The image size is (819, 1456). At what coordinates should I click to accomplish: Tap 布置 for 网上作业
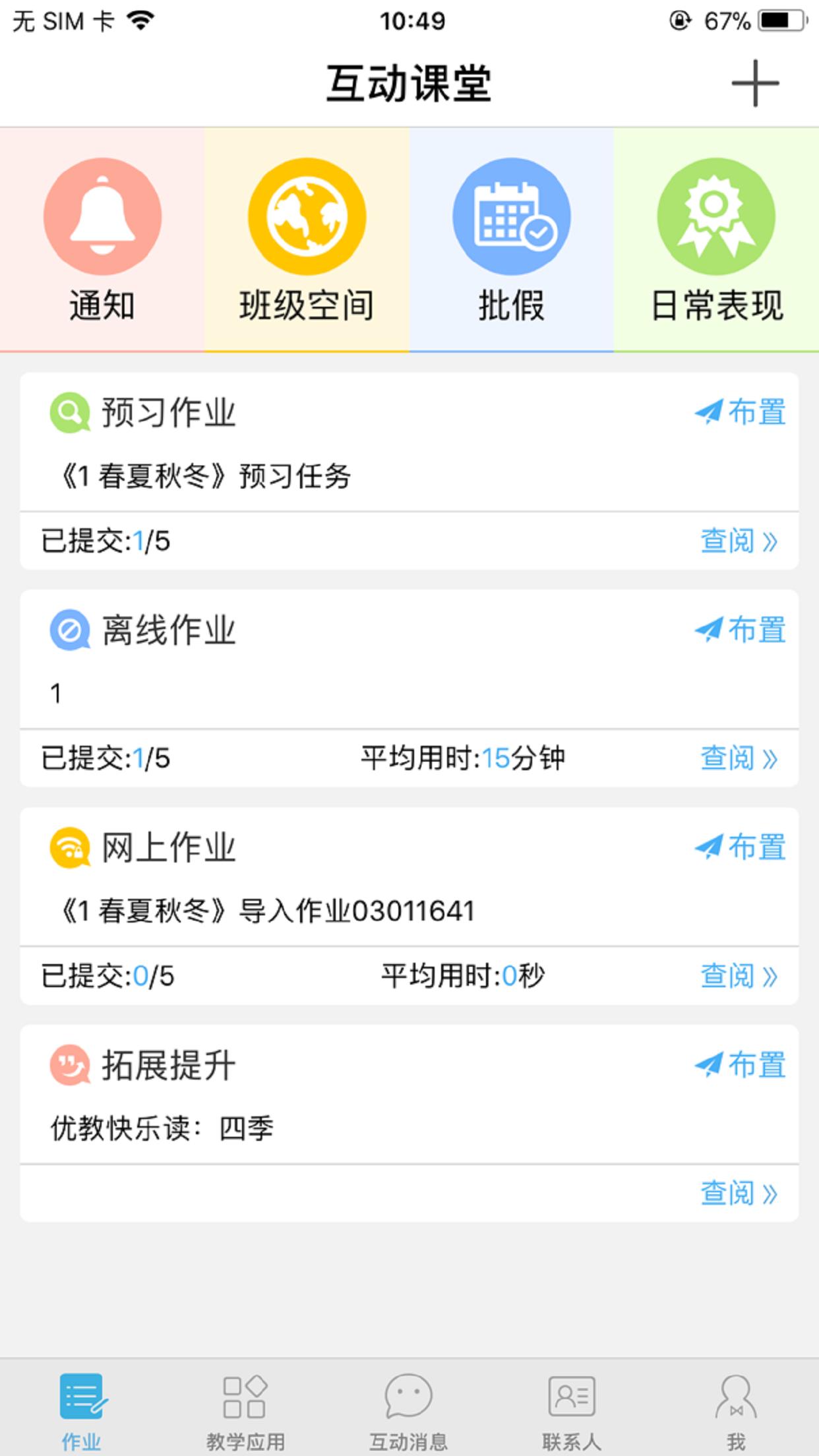740,847
